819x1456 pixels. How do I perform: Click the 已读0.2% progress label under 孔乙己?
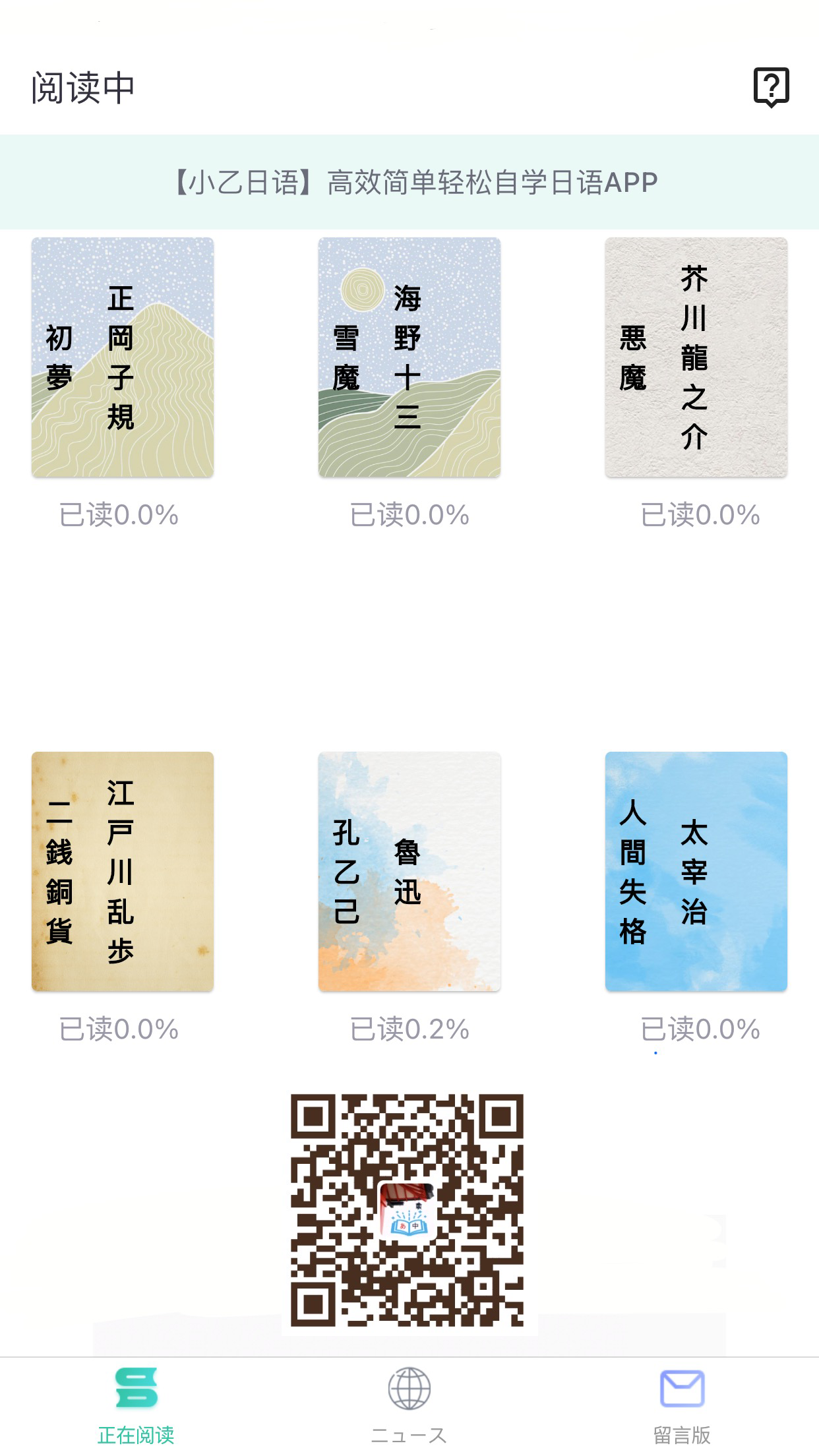409,1027
